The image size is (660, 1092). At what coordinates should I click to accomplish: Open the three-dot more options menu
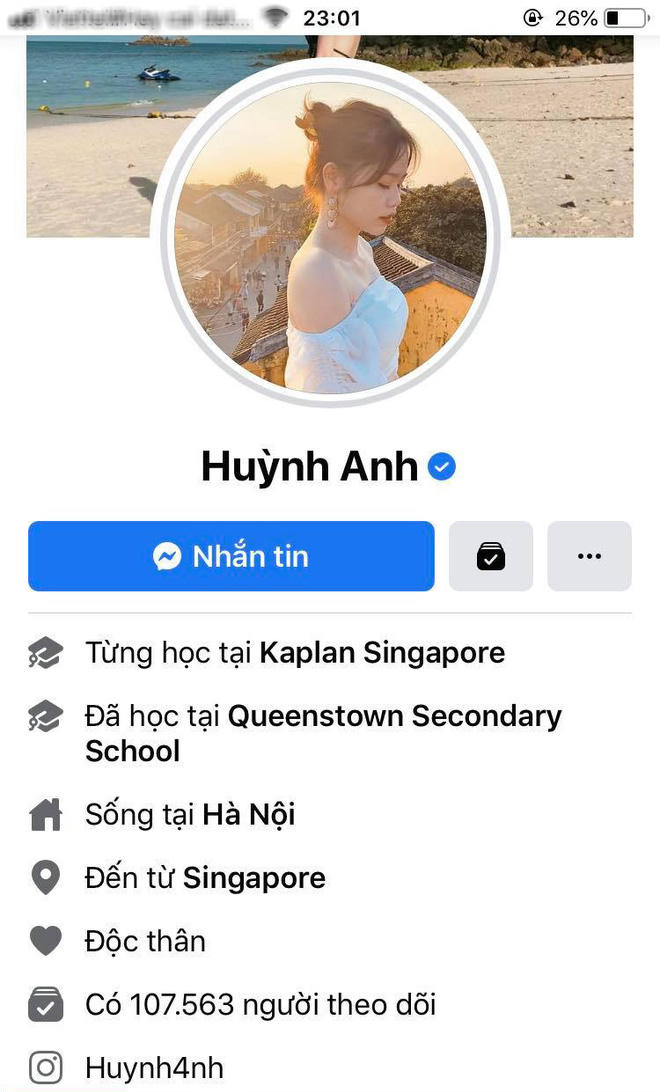(589, 556)
